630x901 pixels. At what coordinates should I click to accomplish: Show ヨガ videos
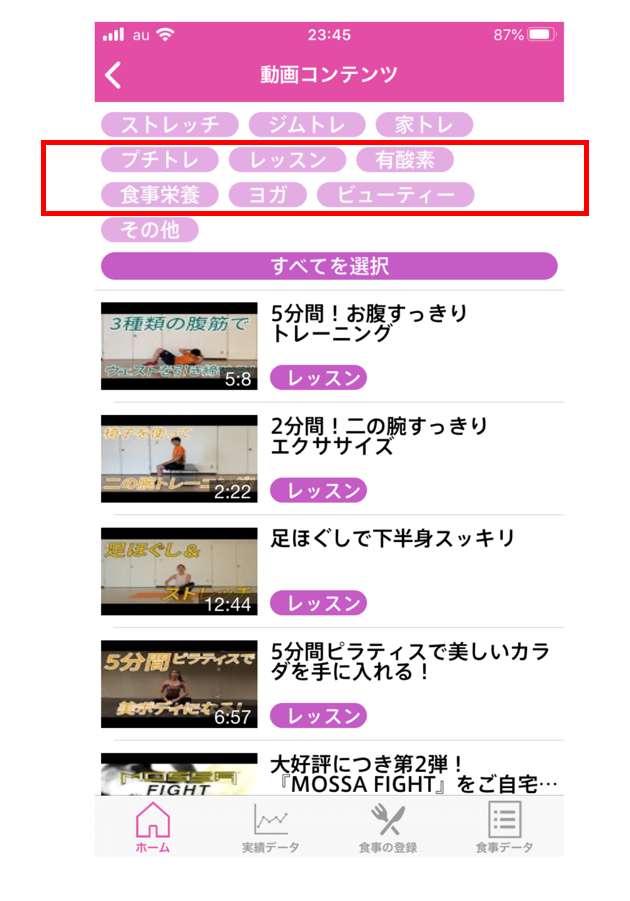pos(267,195)
